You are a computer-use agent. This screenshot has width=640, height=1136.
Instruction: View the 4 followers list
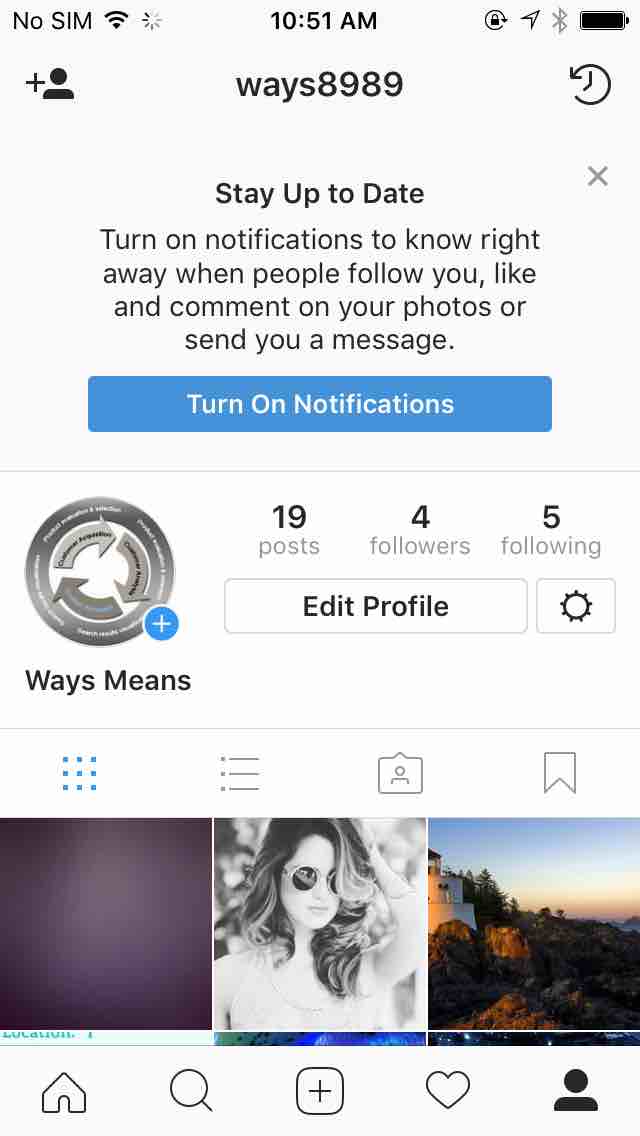(420, 530)
